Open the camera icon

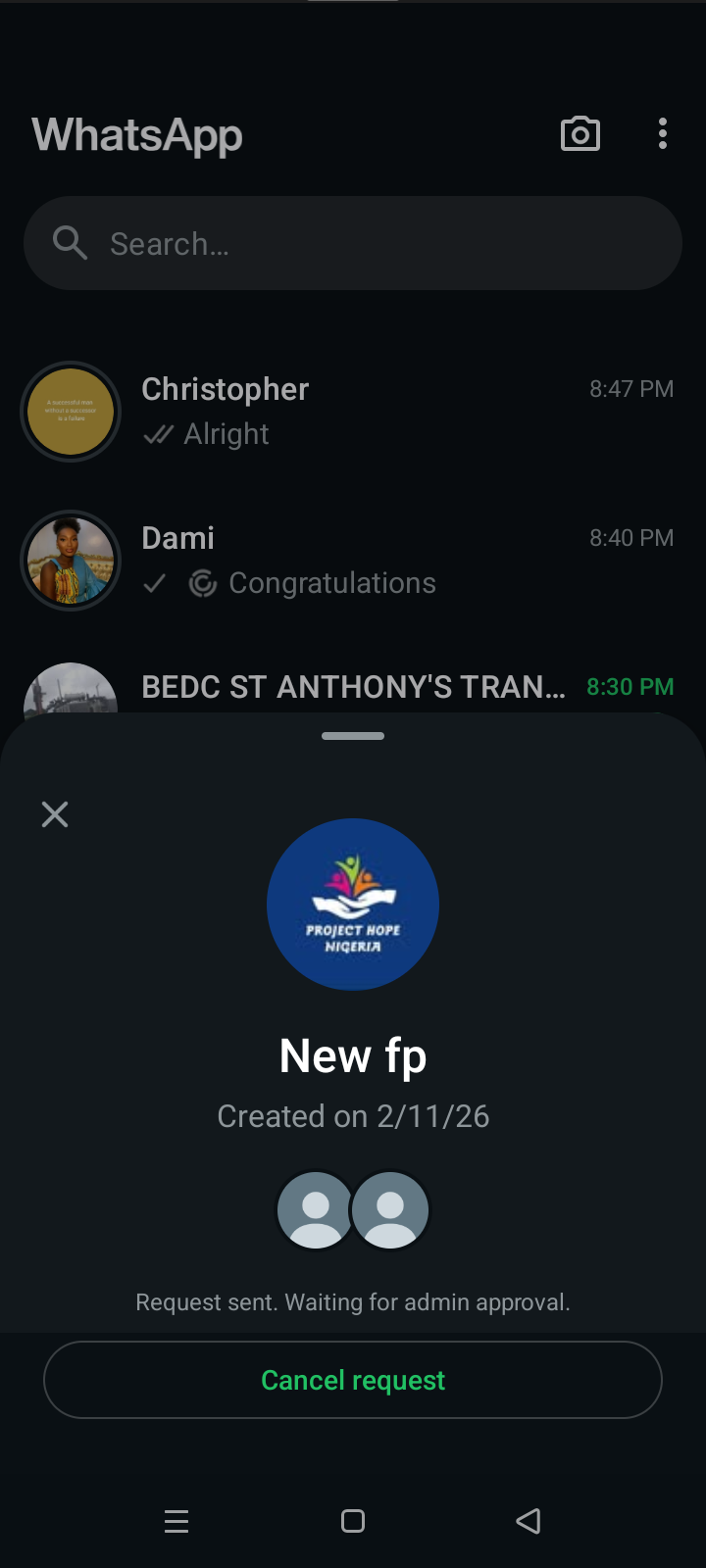[x=580, y=134]
